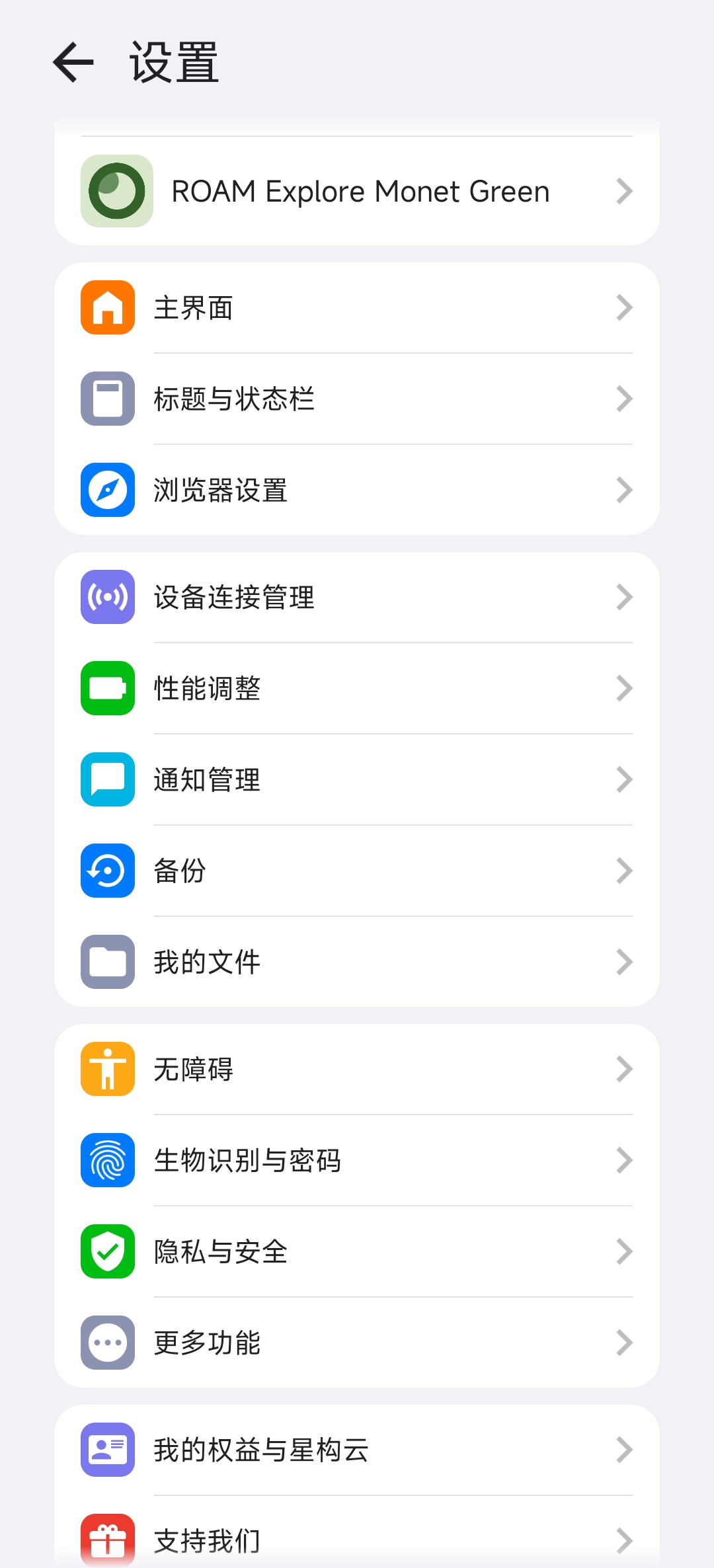Open 我的权益与星构云
714x1568 pixels.
pyautogui.click(x=357, y=1450)
